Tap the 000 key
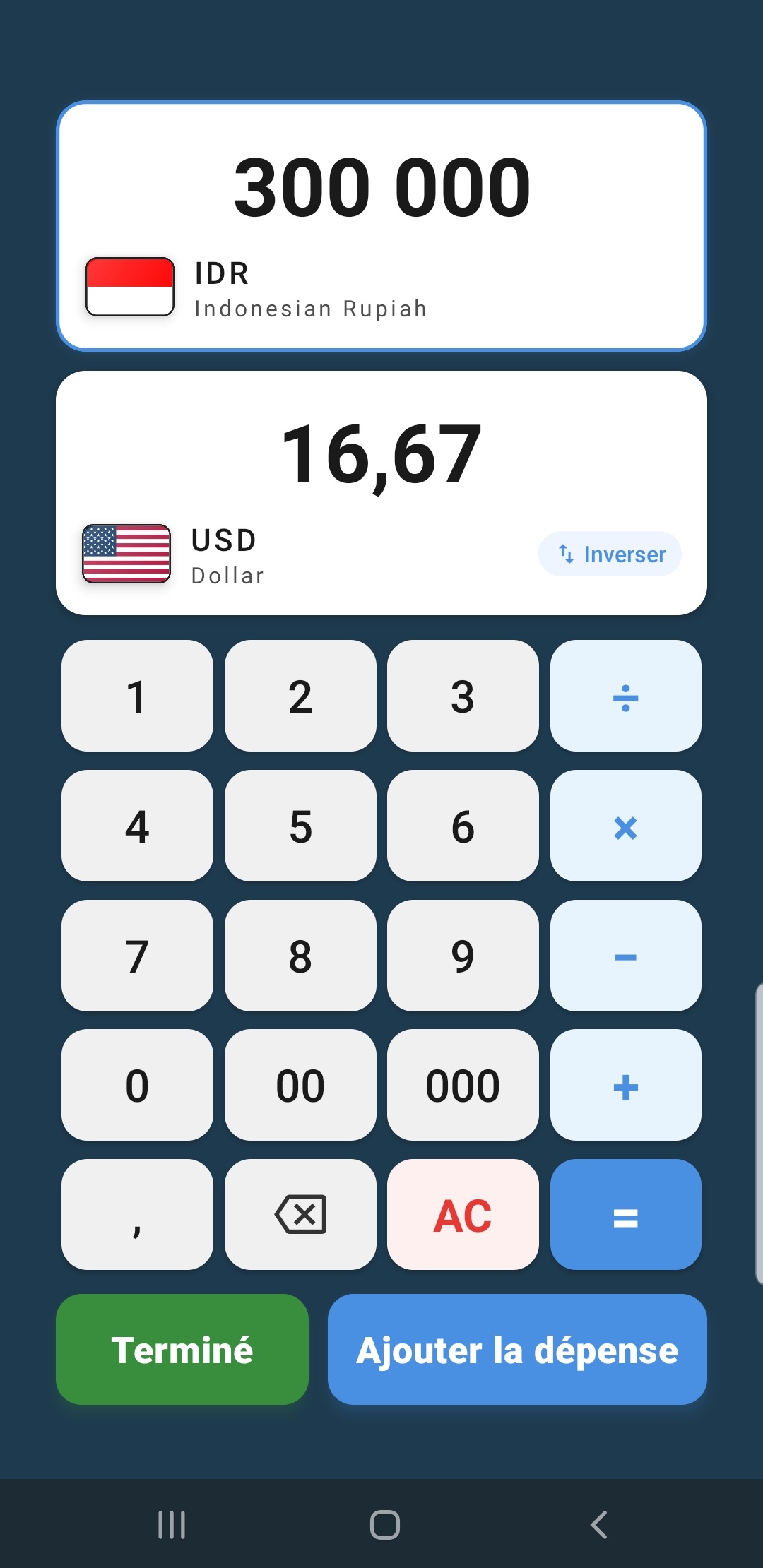The height and width of the screenshot is (1568, 763). pos(463,1085)
